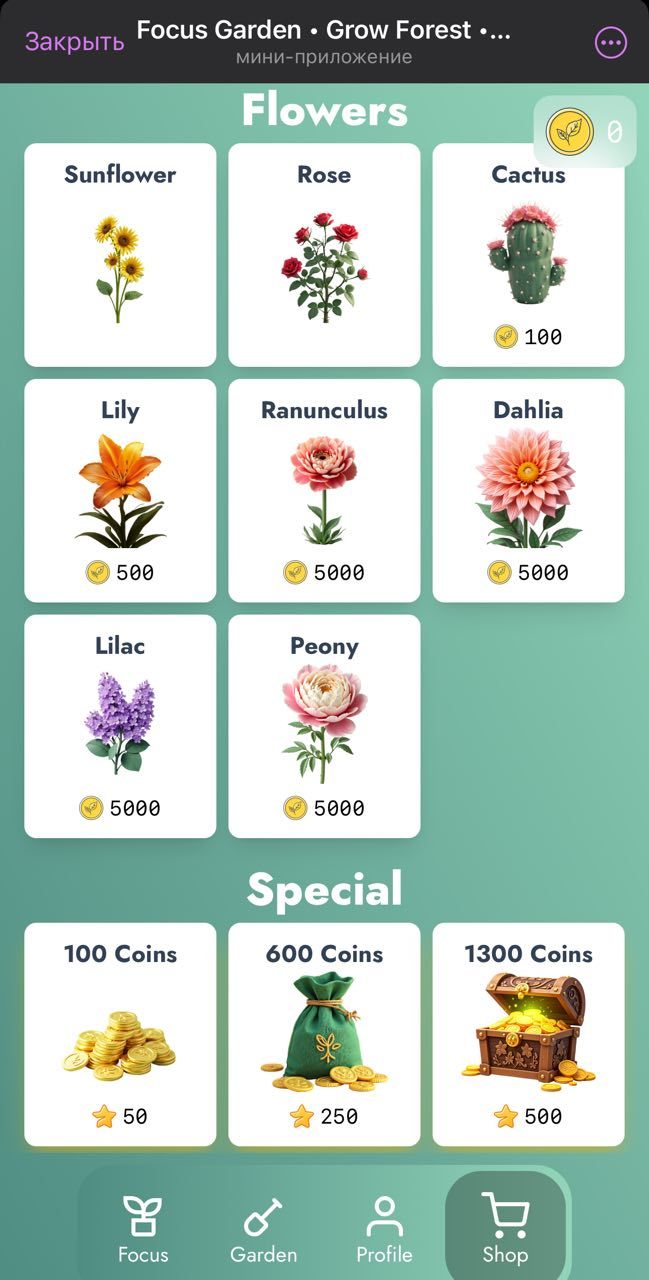Go to the Garden tab
Screen dimensions: 649x1280
point(264,1230)
